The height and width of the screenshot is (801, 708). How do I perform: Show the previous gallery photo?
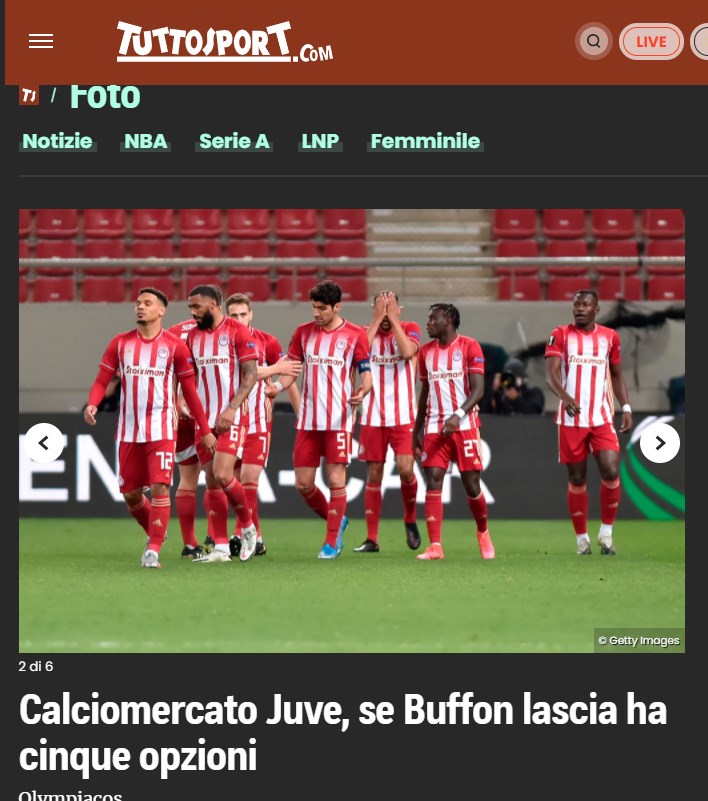click(x=44, y=442)
